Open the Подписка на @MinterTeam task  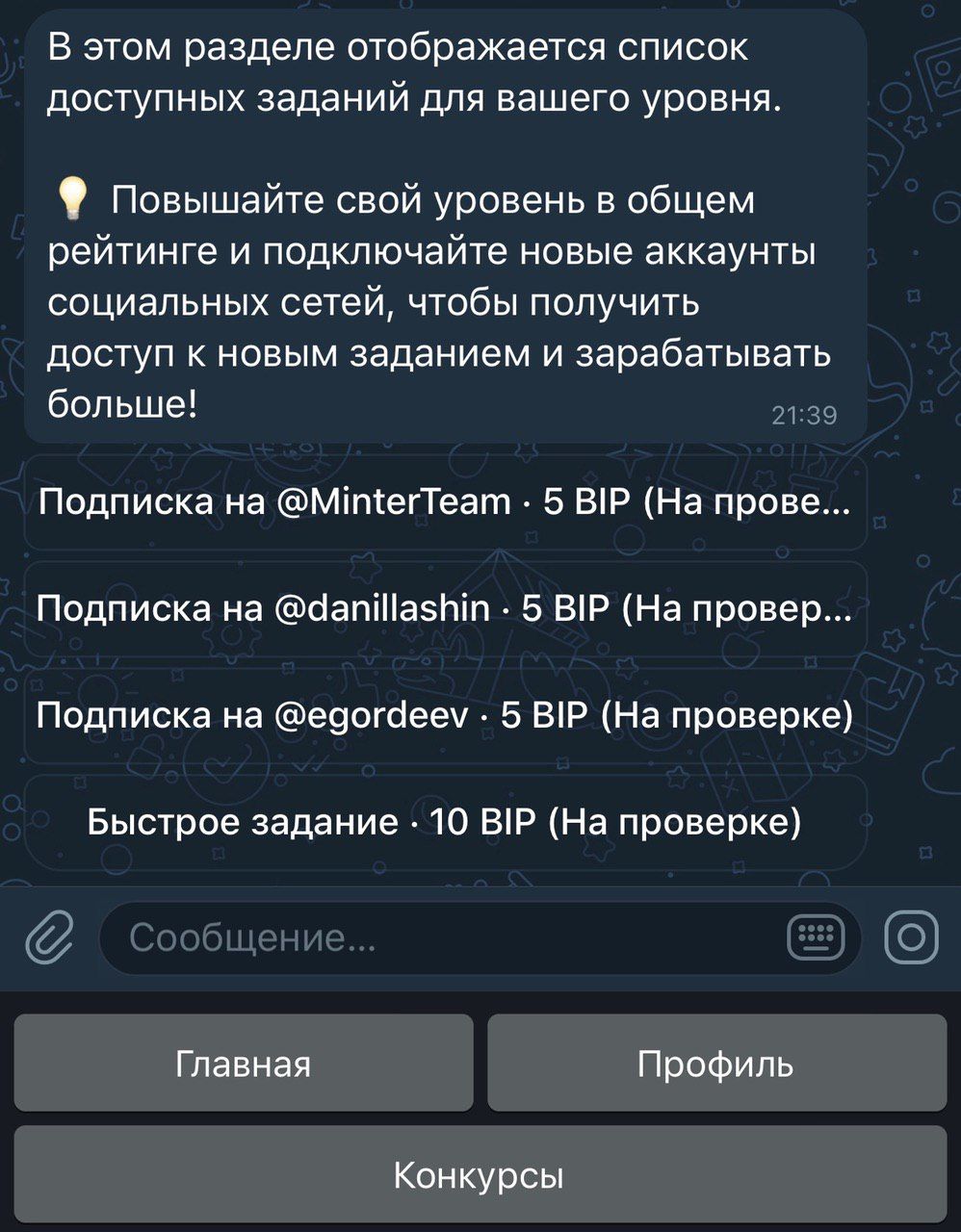pyautogui.click(x=444, y=502)
